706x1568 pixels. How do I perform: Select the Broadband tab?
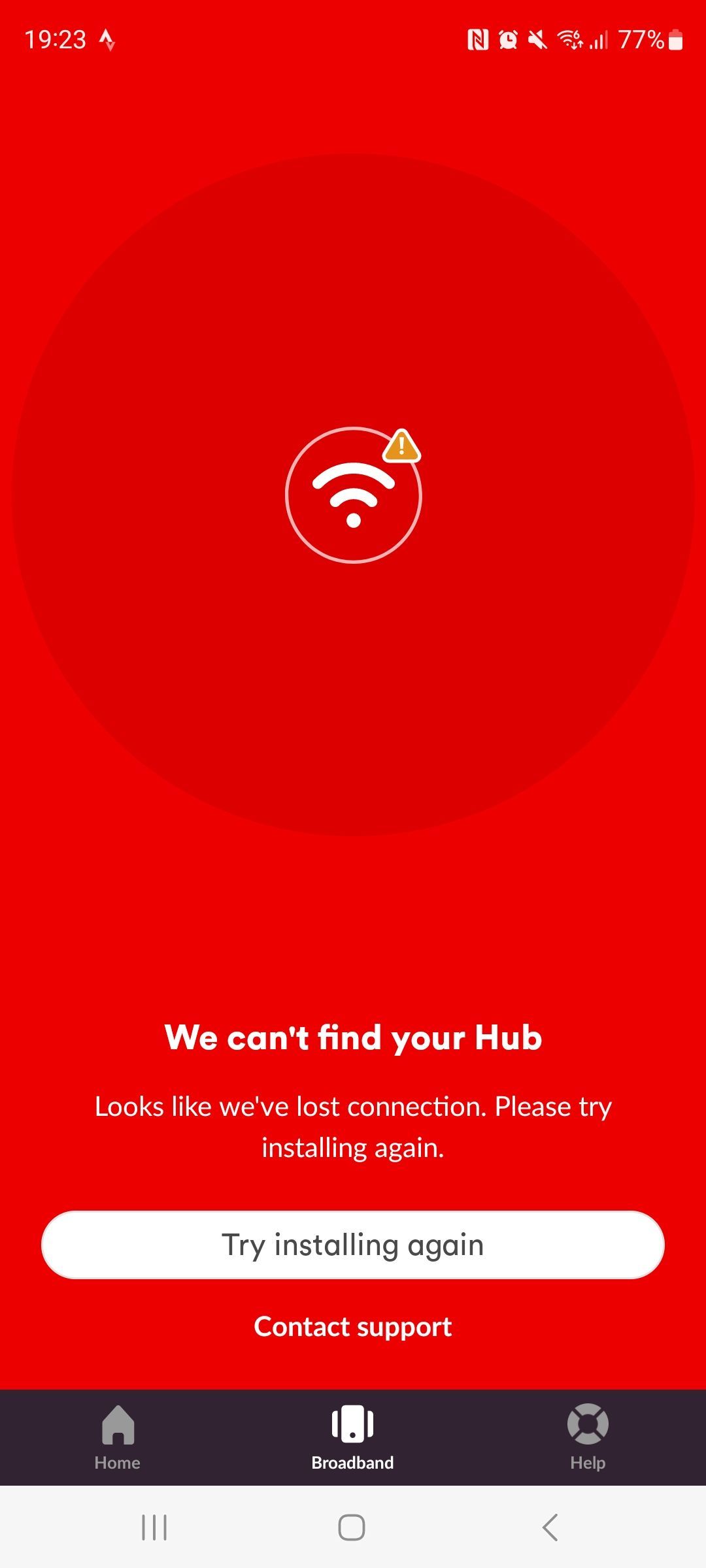coord(353,1437)
